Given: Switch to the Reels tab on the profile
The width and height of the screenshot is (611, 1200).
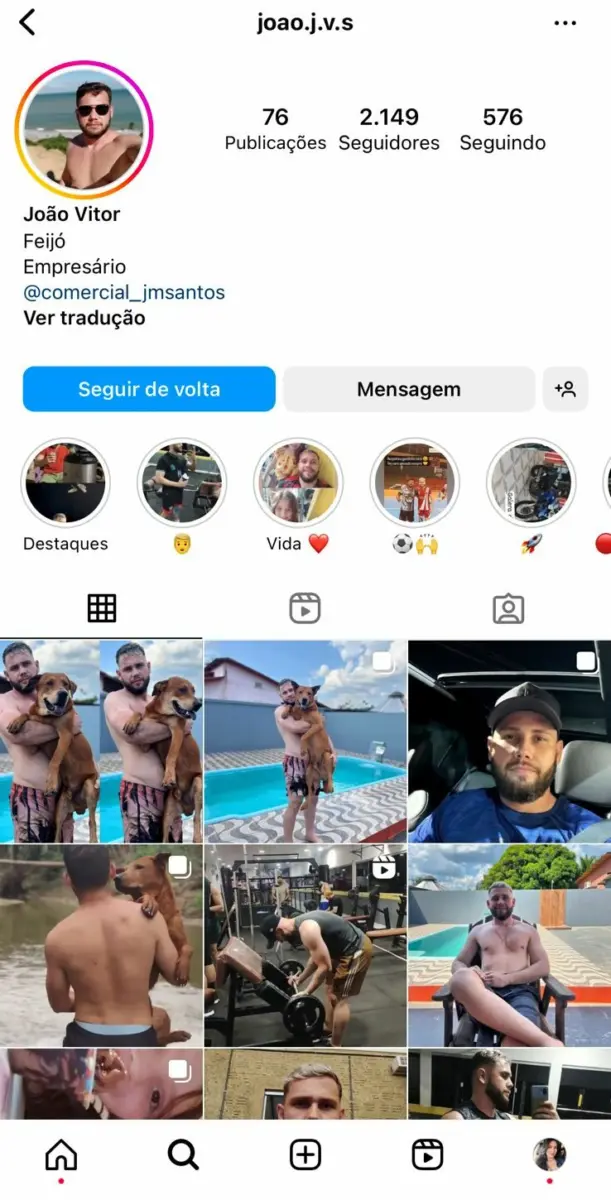Looking at the screenshot, I should [x=305, y=608].
